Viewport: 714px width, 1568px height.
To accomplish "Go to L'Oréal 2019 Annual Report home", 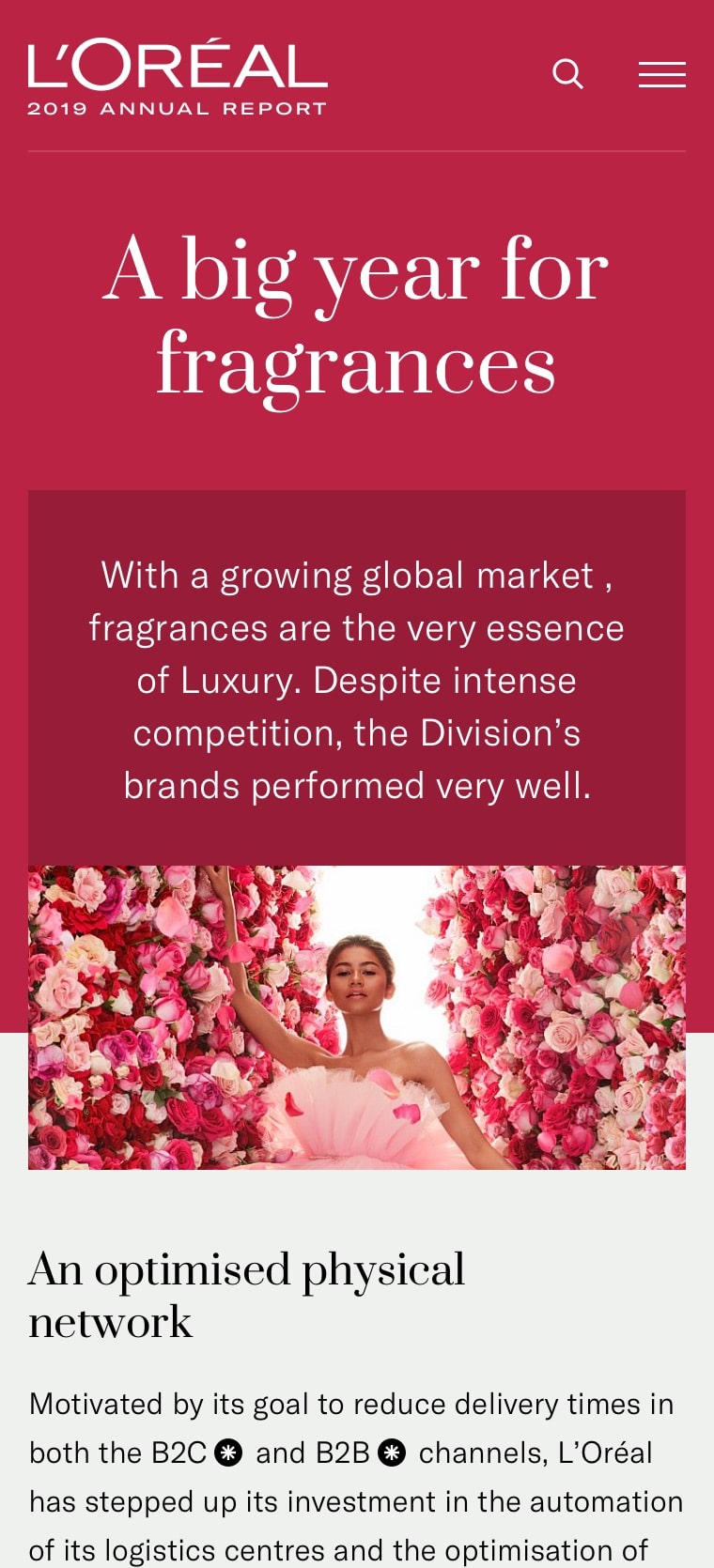I will pos(178,78).
